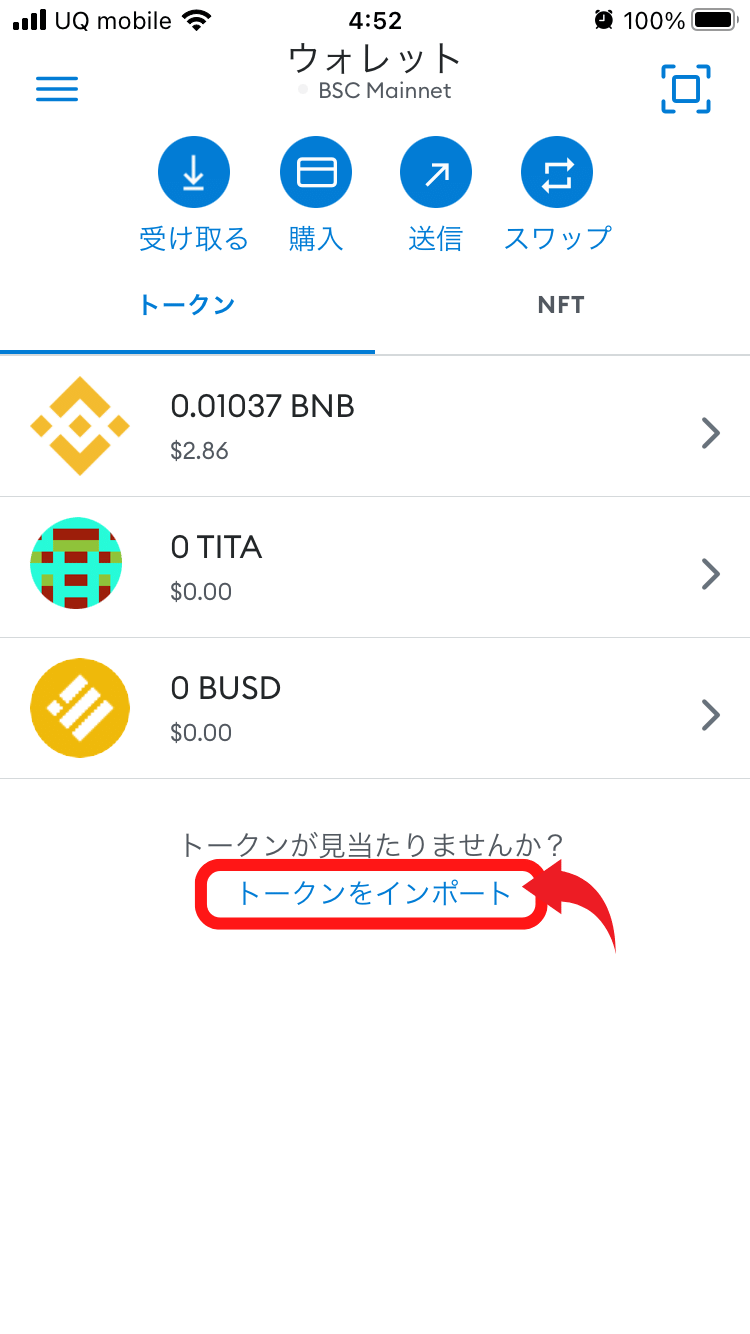Viewport: 750px width, 1334px height.
Task: Open the BSC Mainnet network selector
Action: coord(375,90)
